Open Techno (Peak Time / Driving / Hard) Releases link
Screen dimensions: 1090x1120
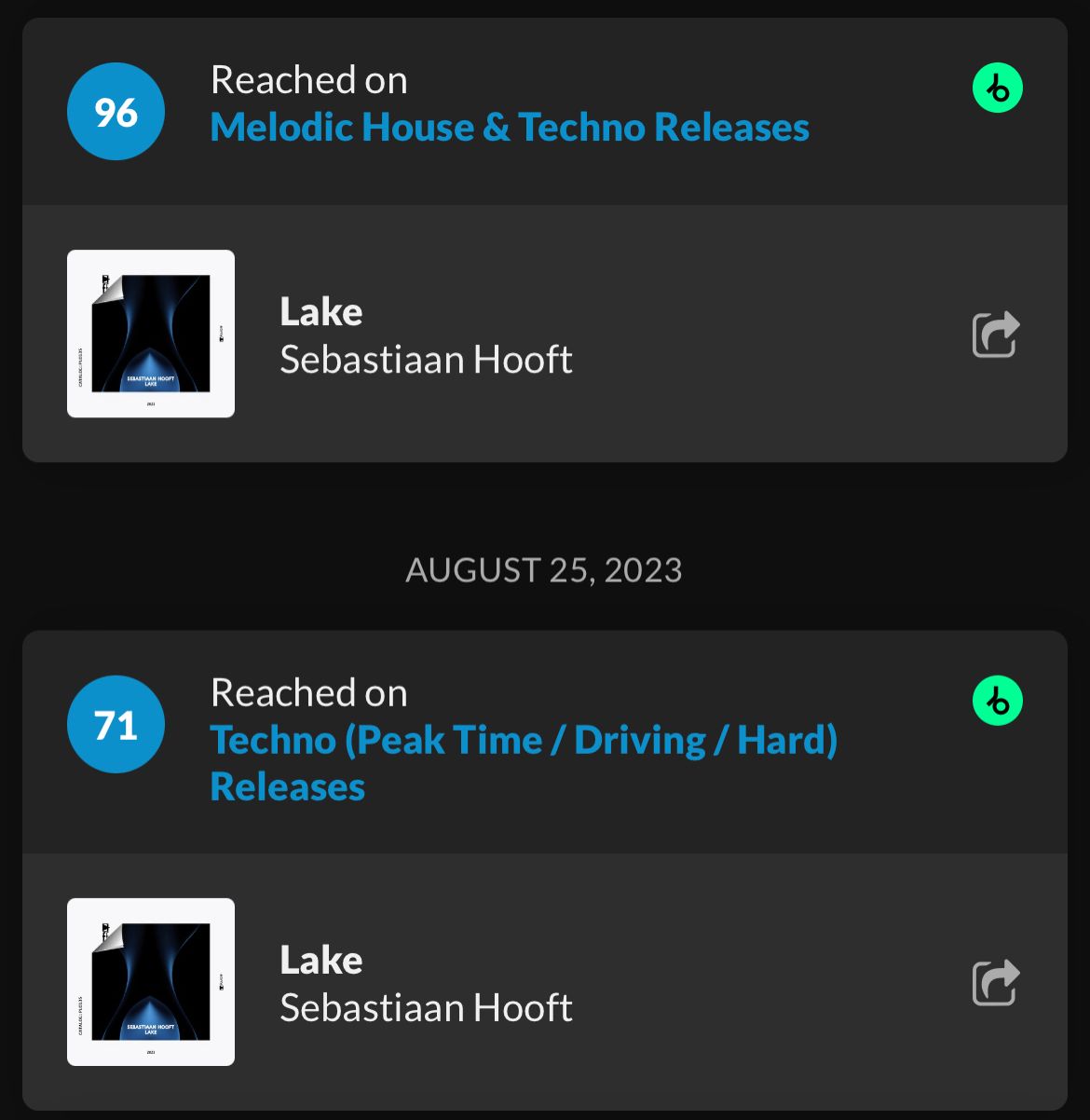pos(524,741)
